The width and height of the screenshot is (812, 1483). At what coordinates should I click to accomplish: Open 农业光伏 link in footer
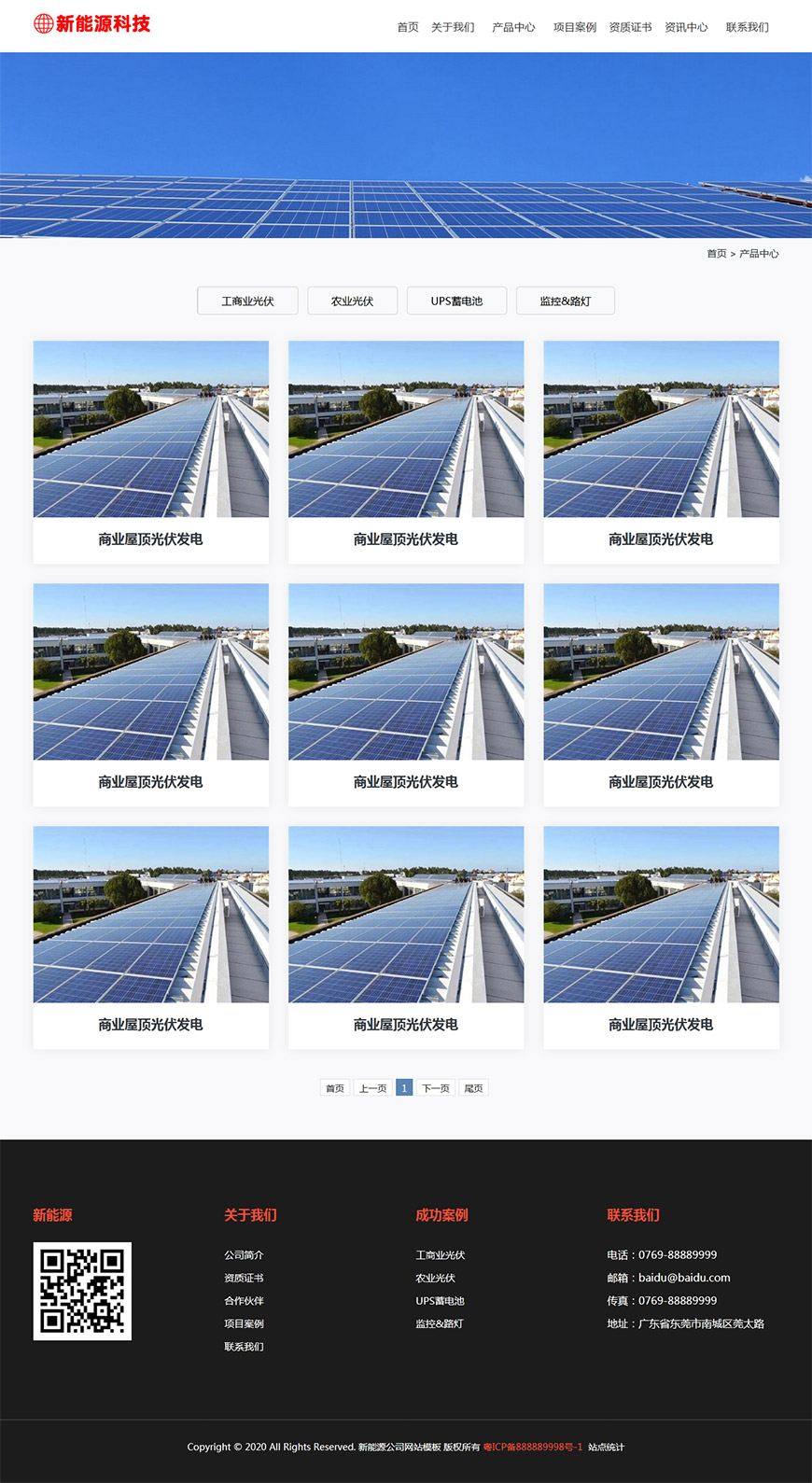pyautogui.click(x=435, y=1278)
